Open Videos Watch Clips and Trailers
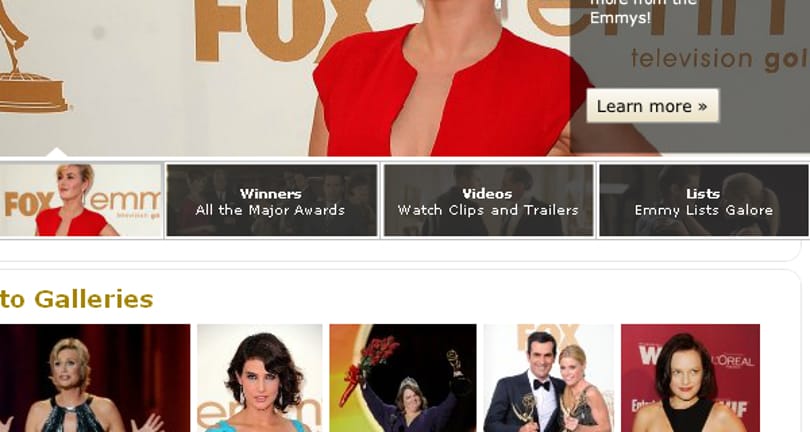Image resolution: width=810 pixels, height=432 pixels. click(x=488, y=201)
